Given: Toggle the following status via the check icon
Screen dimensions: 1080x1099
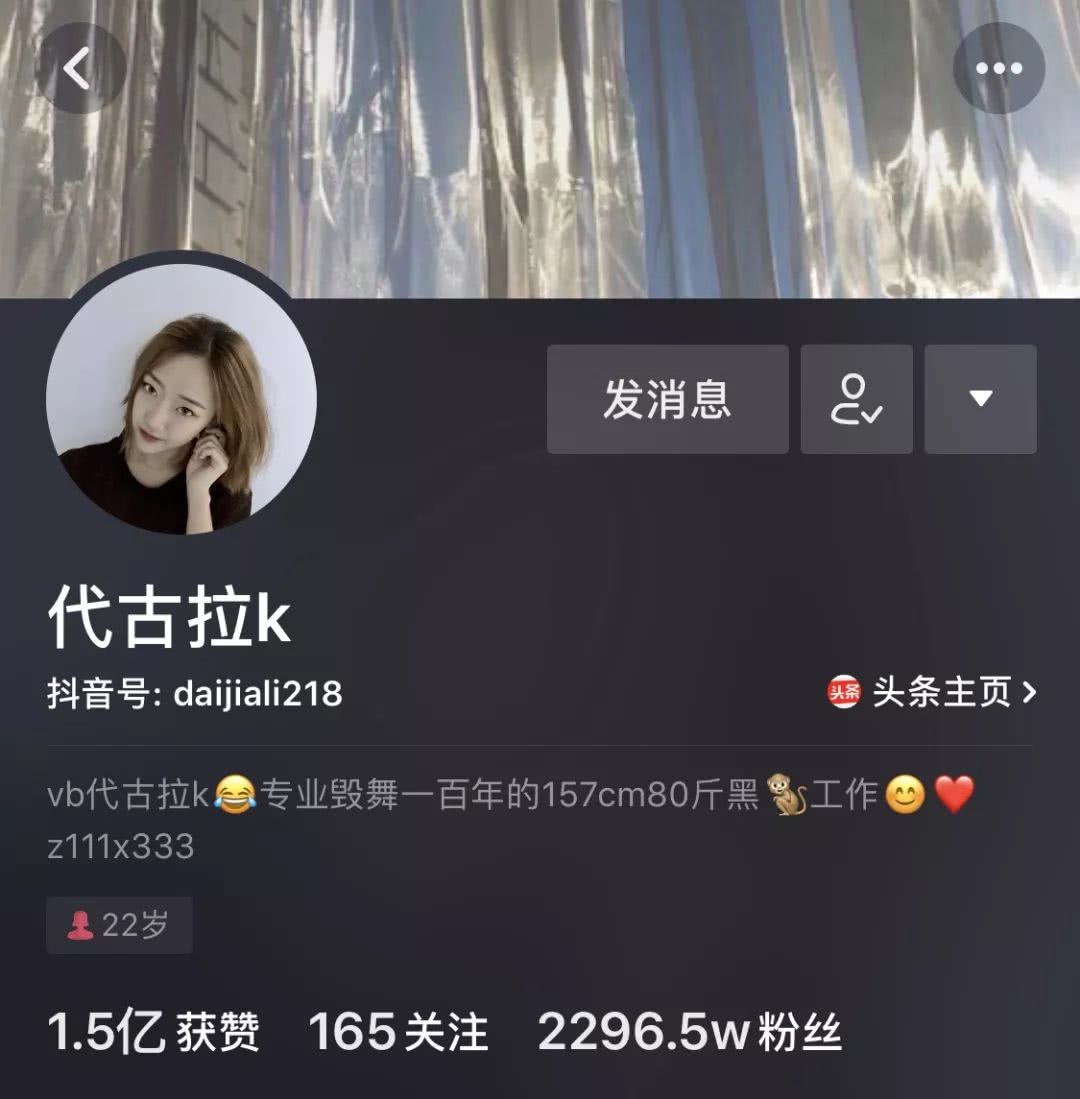Looking at the screenshot, I should tap(856, 399).
